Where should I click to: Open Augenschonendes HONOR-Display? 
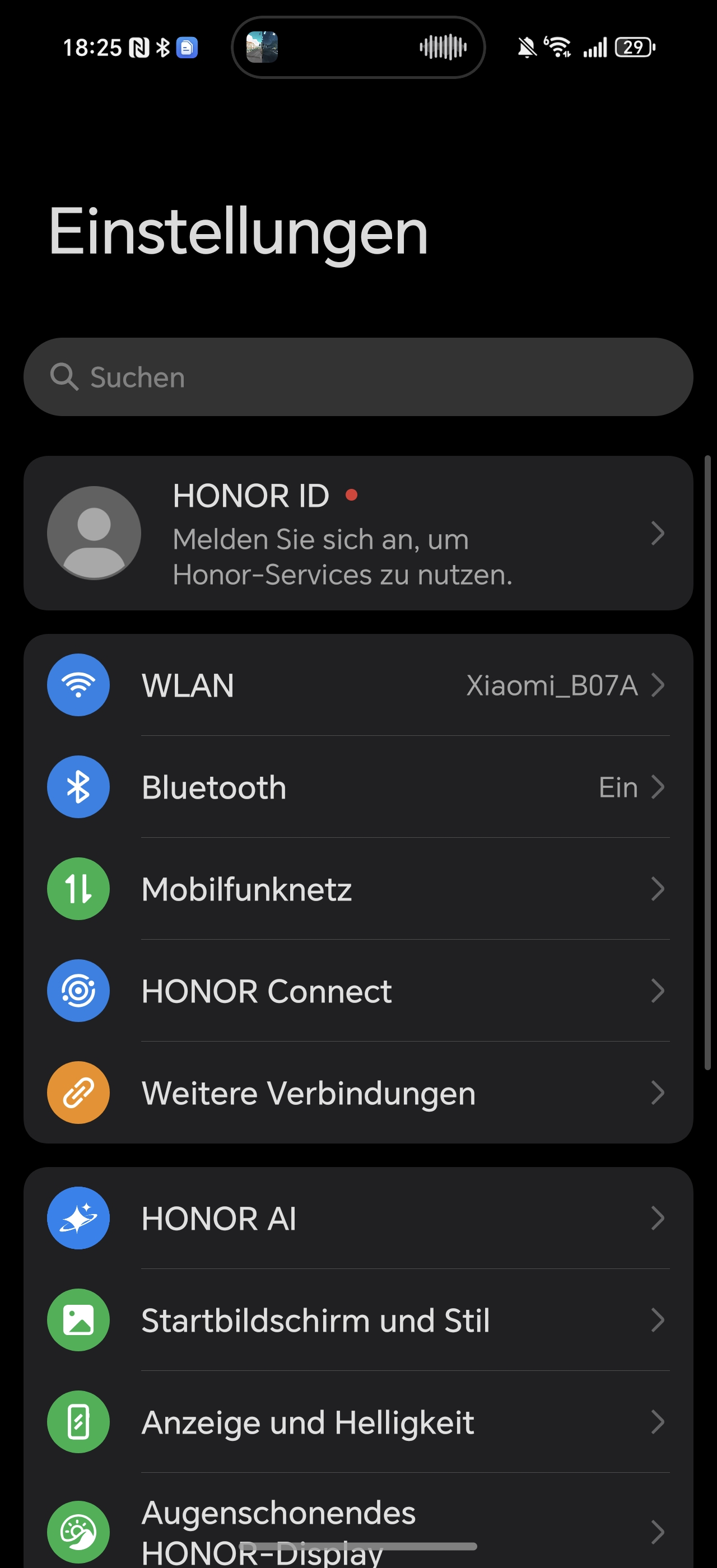tap(358, 1522)
